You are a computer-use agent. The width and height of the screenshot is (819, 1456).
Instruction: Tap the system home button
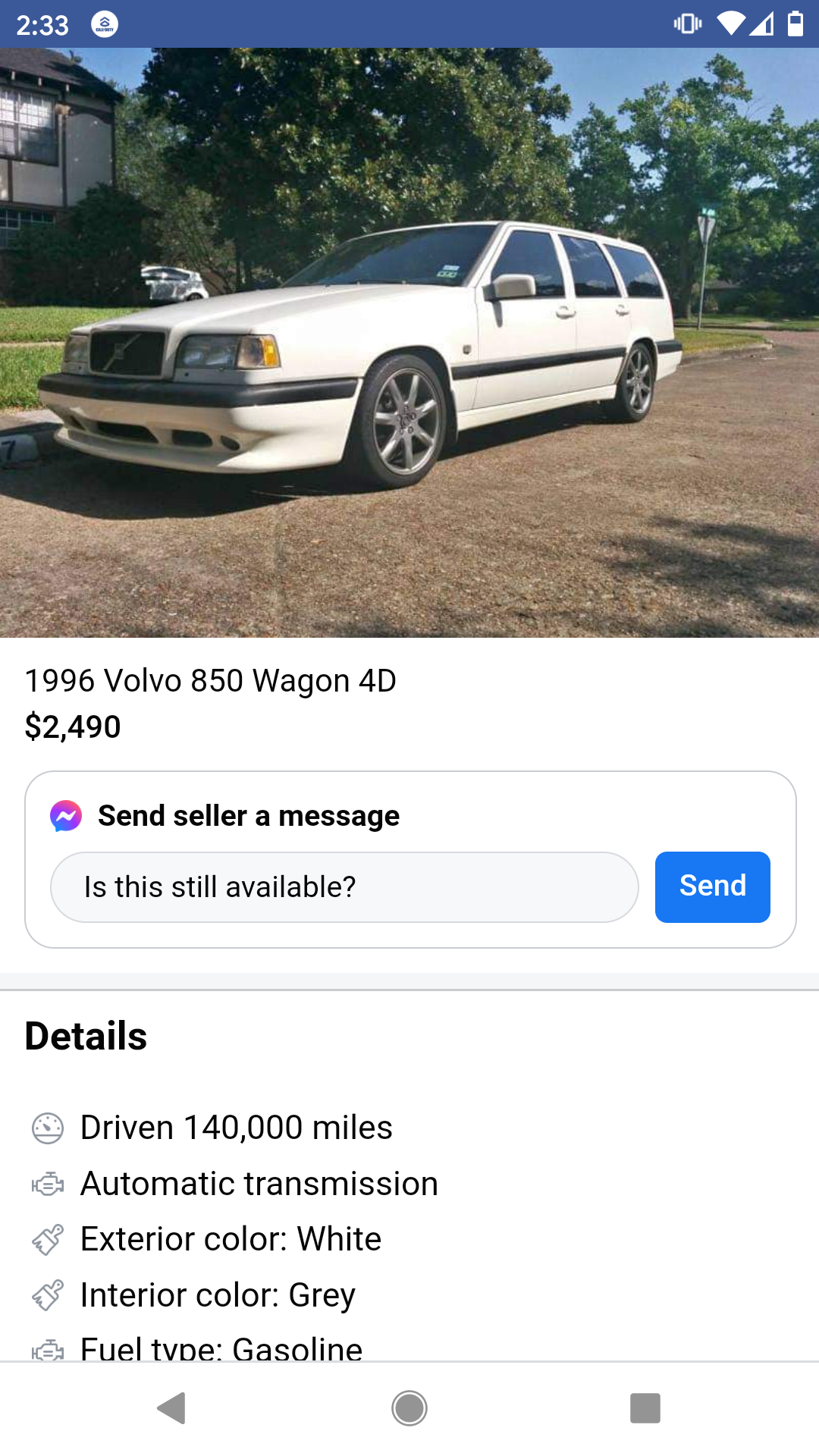tap(409, 1408)
